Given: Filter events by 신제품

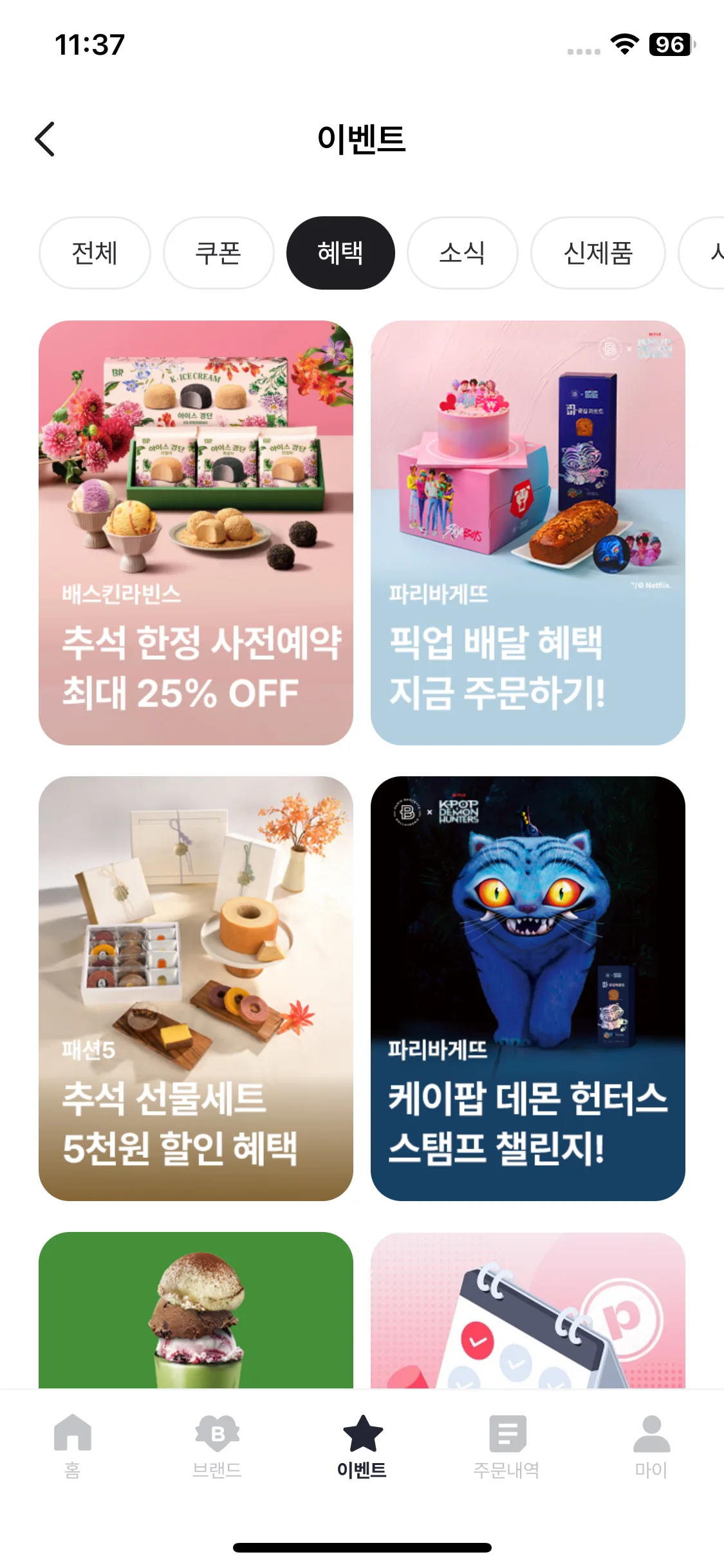Looking at the screenshot, I should (598, 253).
